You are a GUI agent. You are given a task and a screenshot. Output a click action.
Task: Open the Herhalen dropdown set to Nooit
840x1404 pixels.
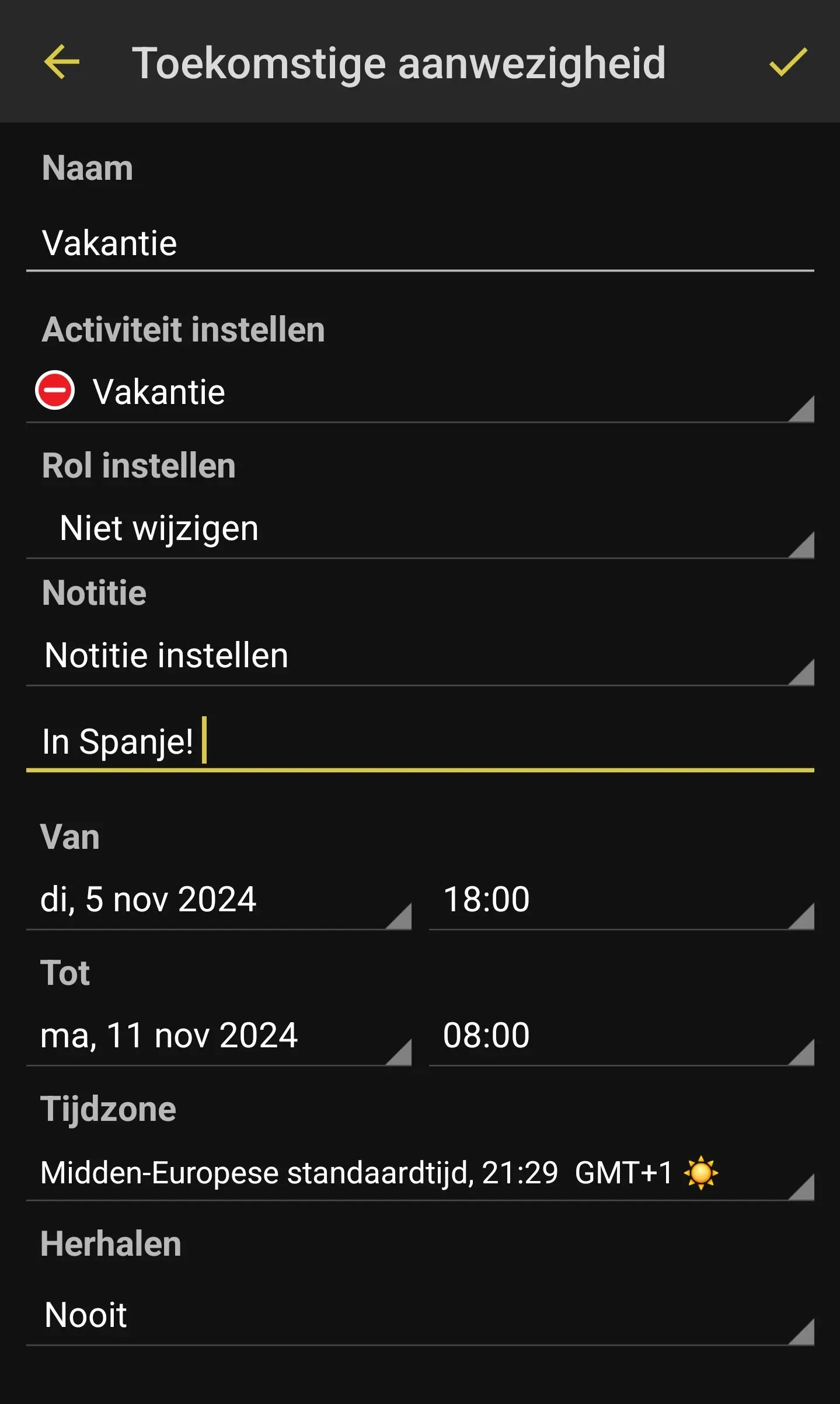coord(419,1316)
